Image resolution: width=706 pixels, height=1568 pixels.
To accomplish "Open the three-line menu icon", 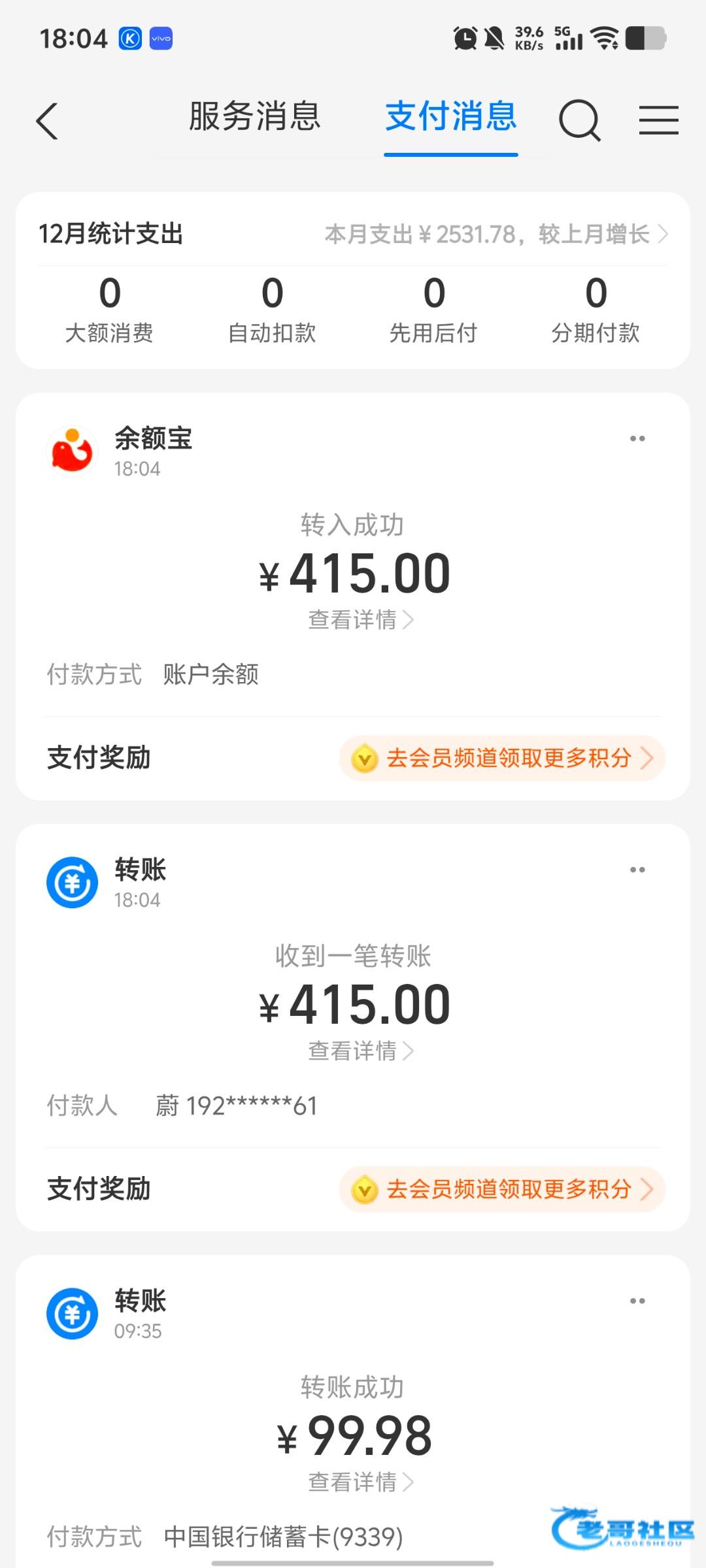I will click(658, 120).
